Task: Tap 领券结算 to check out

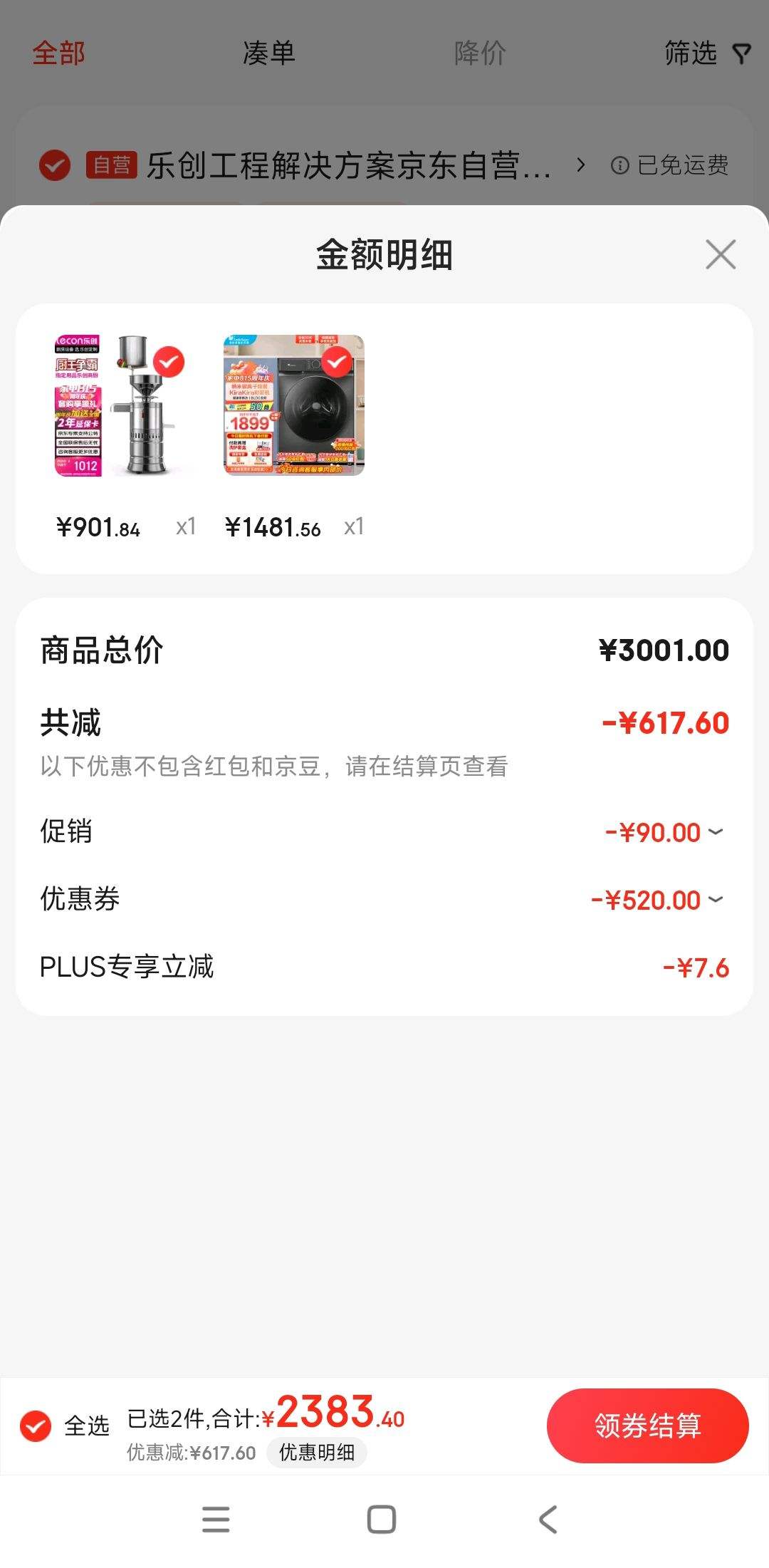Action: pyautogui.click(x=647, y=1426)
